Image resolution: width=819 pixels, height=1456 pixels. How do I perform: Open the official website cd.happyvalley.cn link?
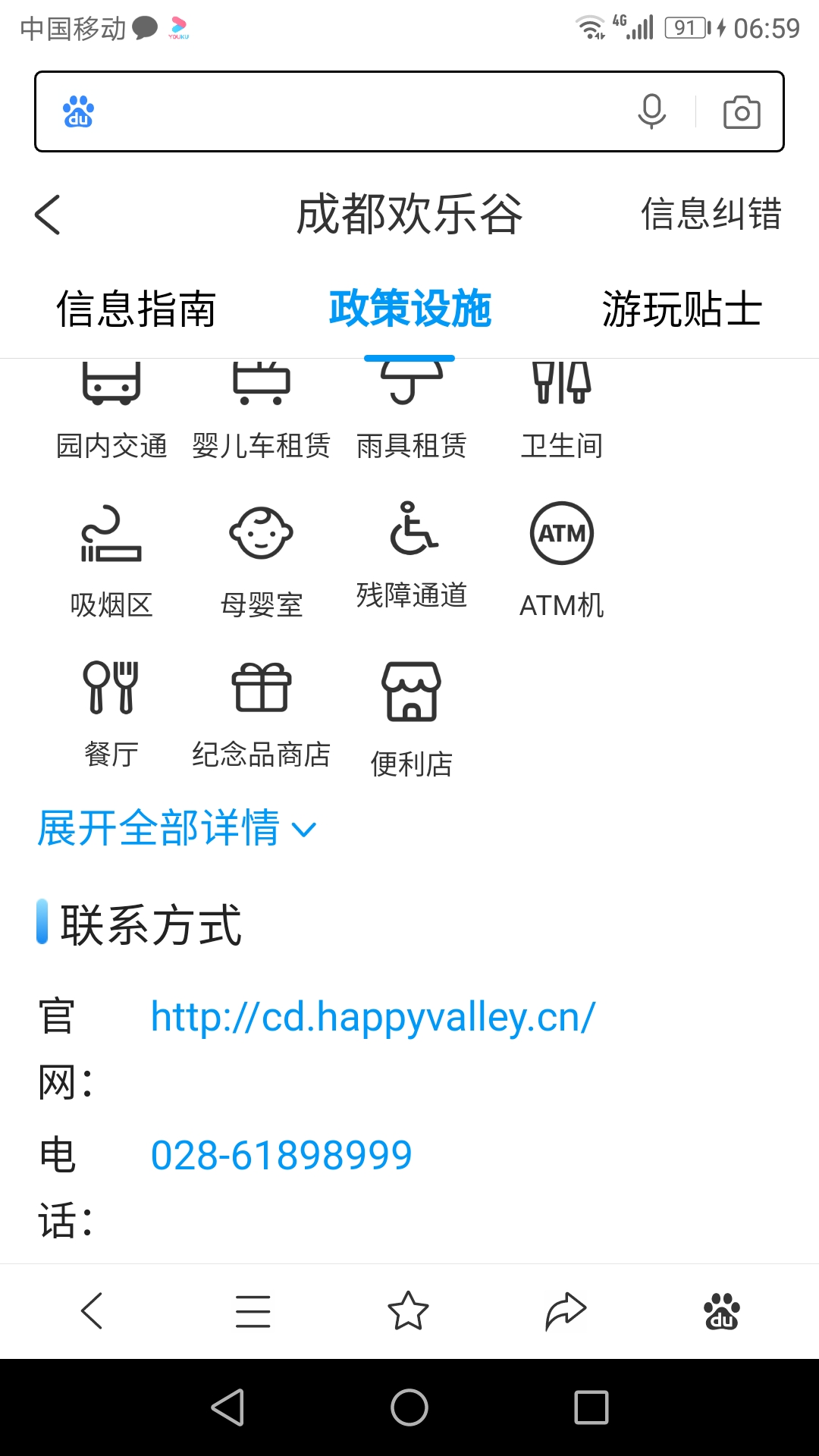point(373,1017)
